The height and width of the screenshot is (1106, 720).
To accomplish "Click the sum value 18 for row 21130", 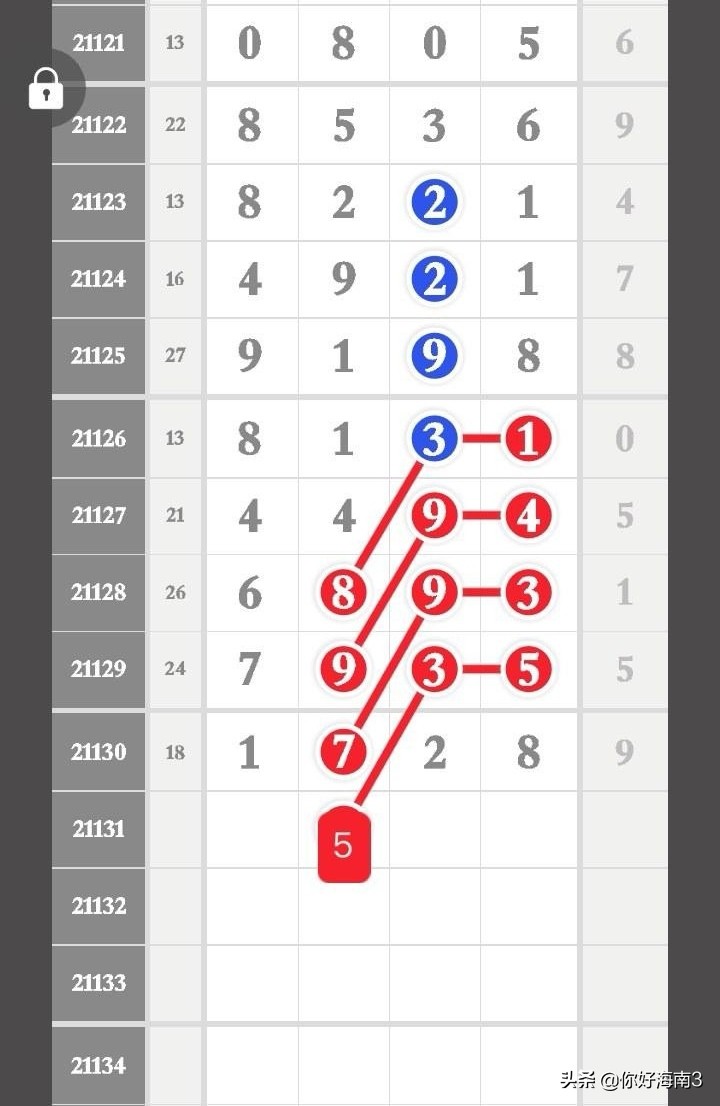I will pyautogui.click(x=174, y=753).
